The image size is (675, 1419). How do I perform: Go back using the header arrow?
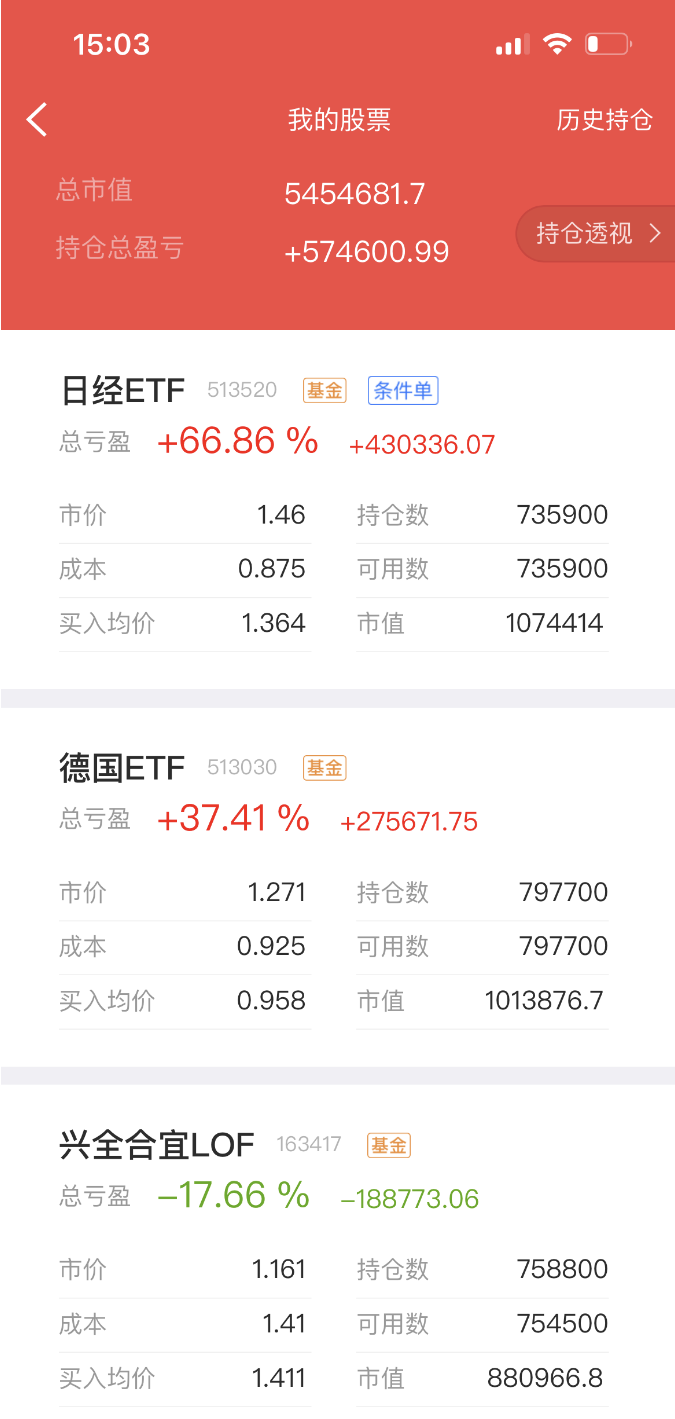37,120
